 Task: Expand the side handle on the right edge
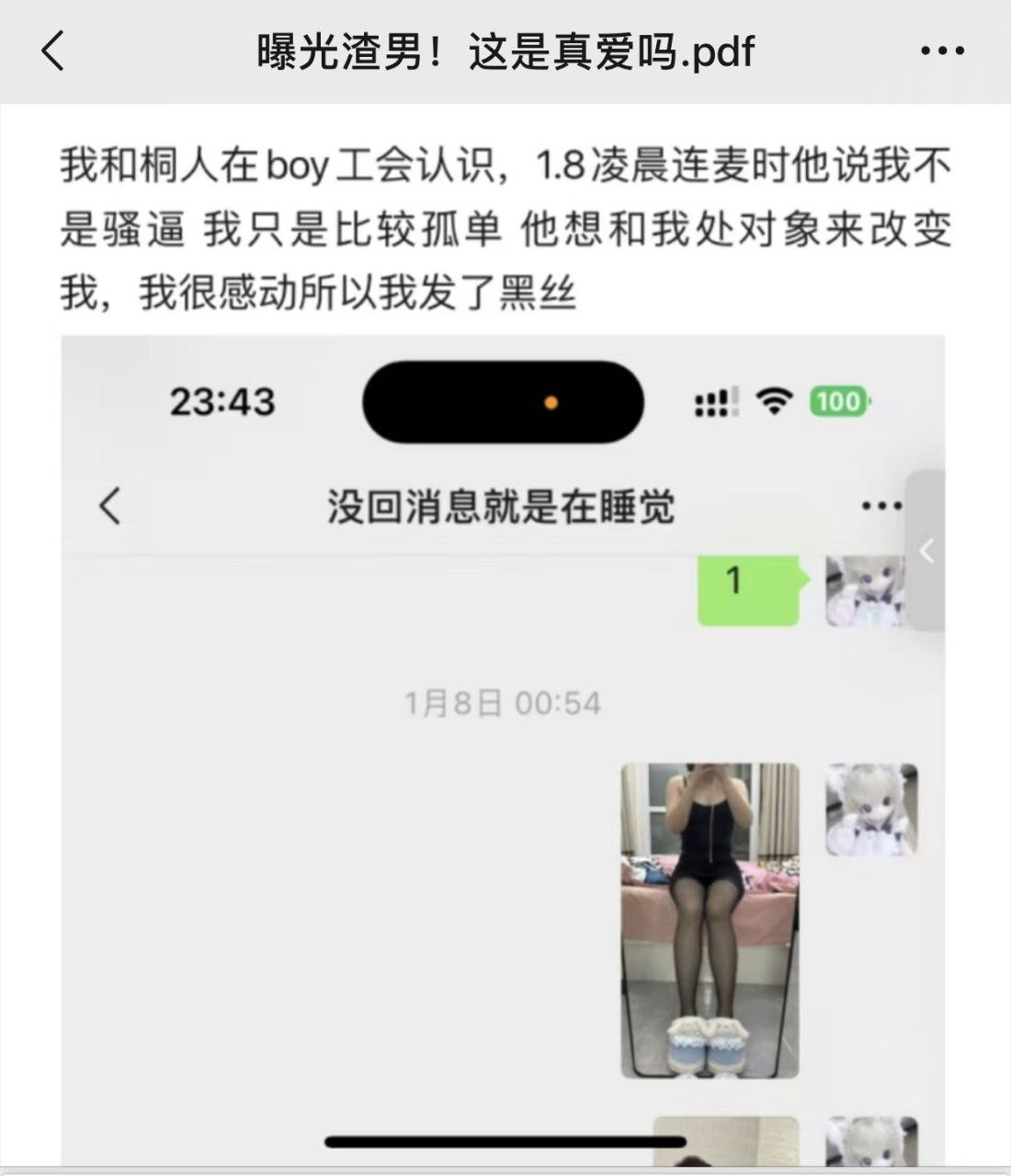click(926, 551)
